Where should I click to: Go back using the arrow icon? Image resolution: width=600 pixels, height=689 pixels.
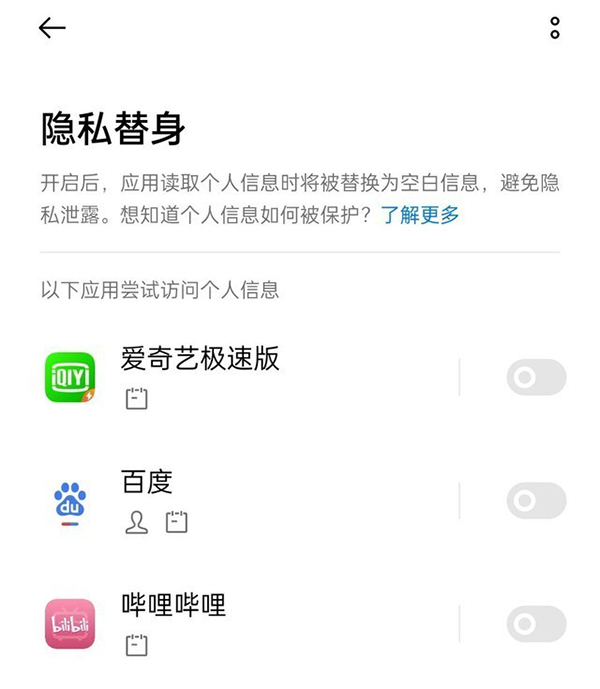(x=52, y=28)
